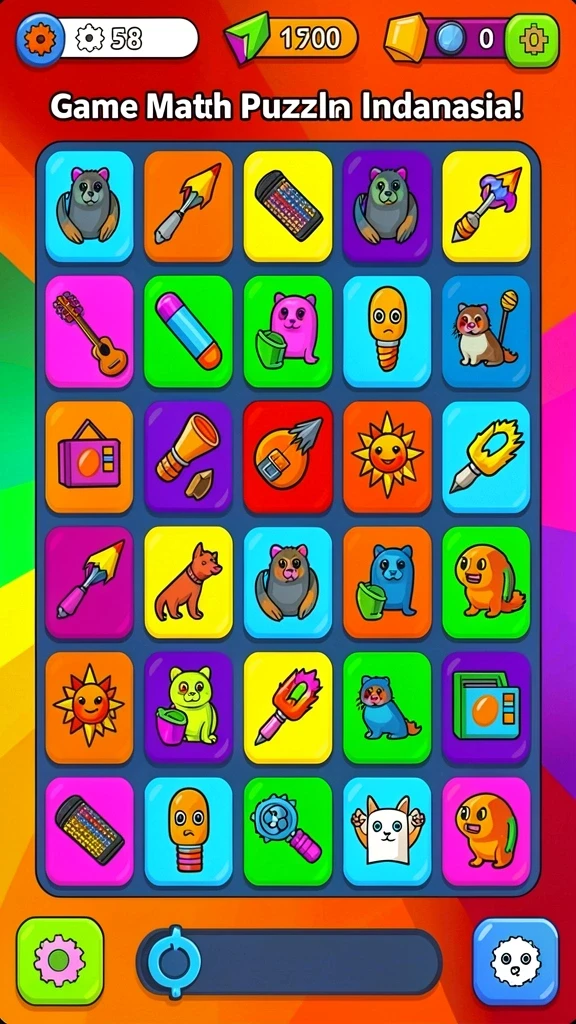Open the orange gear button at top left
Image resolution: width=576 pixels, height=1024 pixels.
(40, 40)
